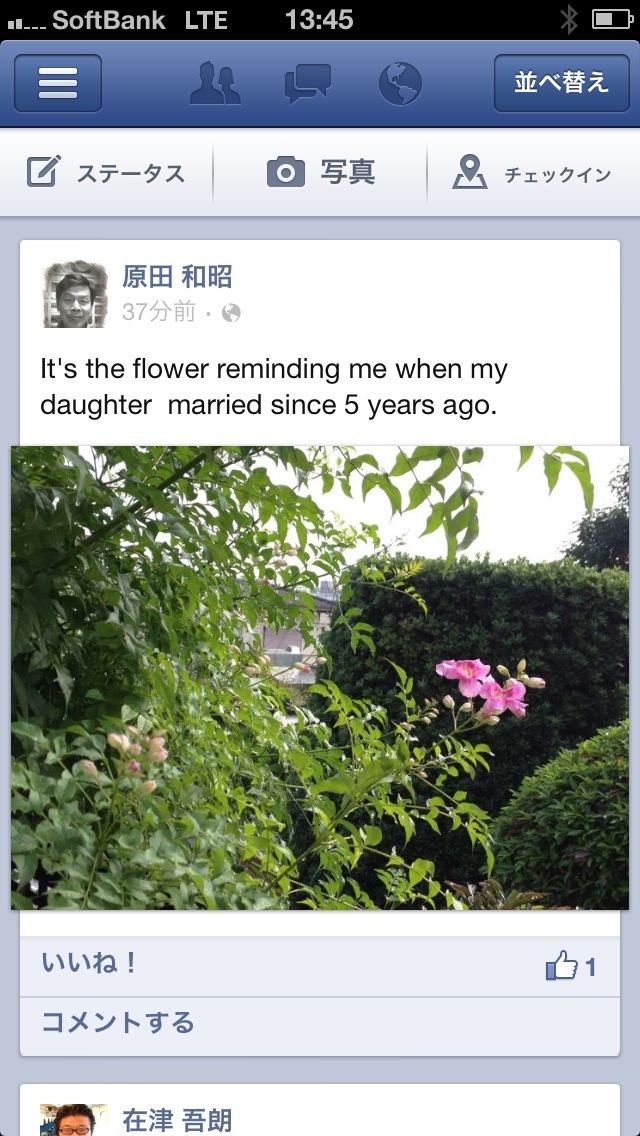This screenshot has width=640, height=1136.
Task: Compose a new ステータス update
Action: [107, 172]
